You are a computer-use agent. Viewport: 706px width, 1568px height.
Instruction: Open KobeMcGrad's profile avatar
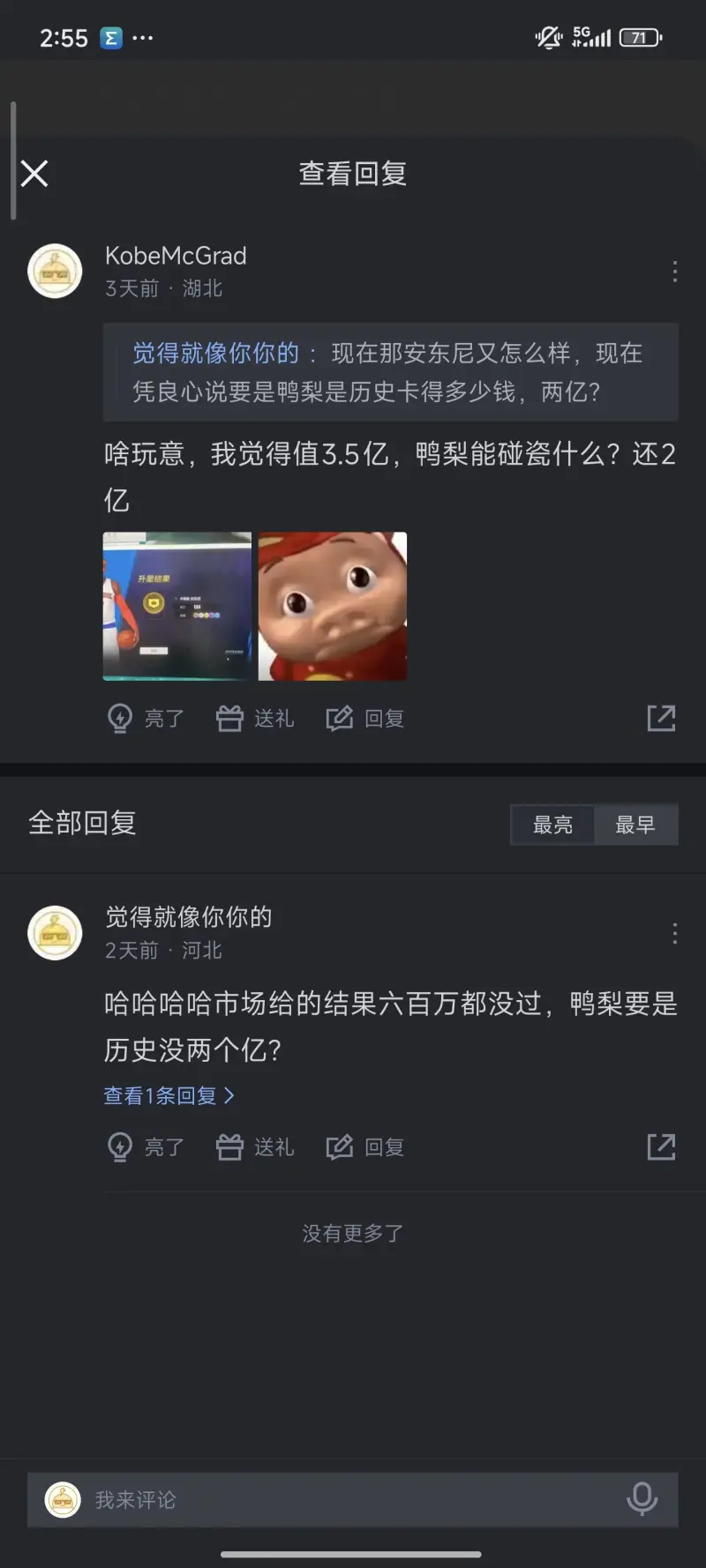coord(55,271)
